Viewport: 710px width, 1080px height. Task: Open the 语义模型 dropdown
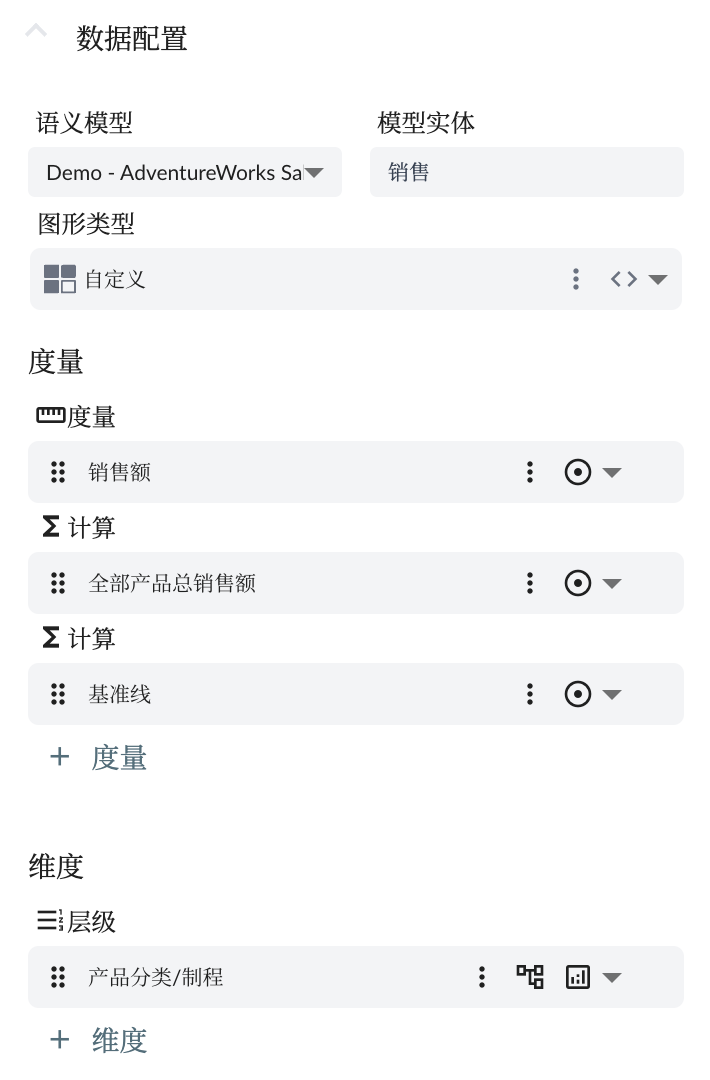click(x=313, y=173)
